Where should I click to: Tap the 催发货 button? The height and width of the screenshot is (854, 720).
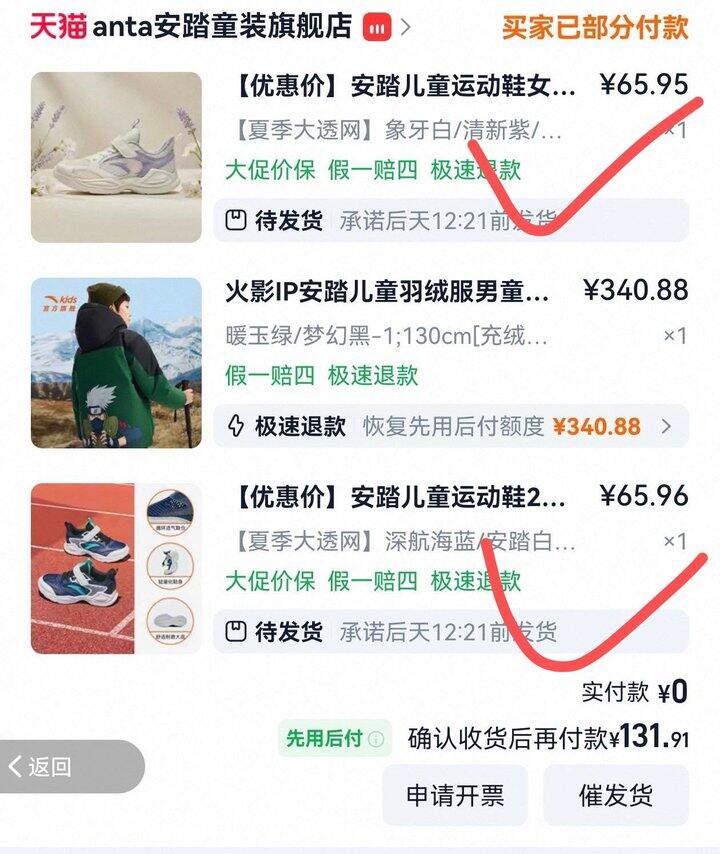pos(615,795)
